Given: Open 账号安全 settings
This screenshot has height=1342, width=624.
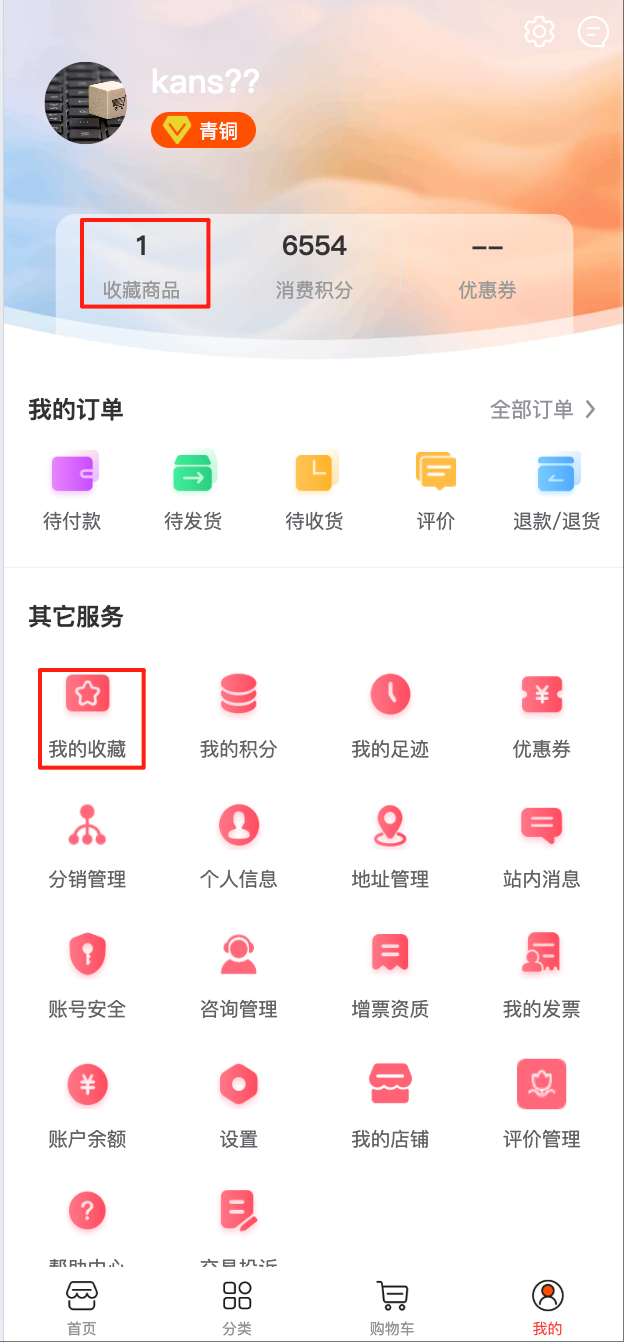Looking at the screenshot, I should 88,976.
